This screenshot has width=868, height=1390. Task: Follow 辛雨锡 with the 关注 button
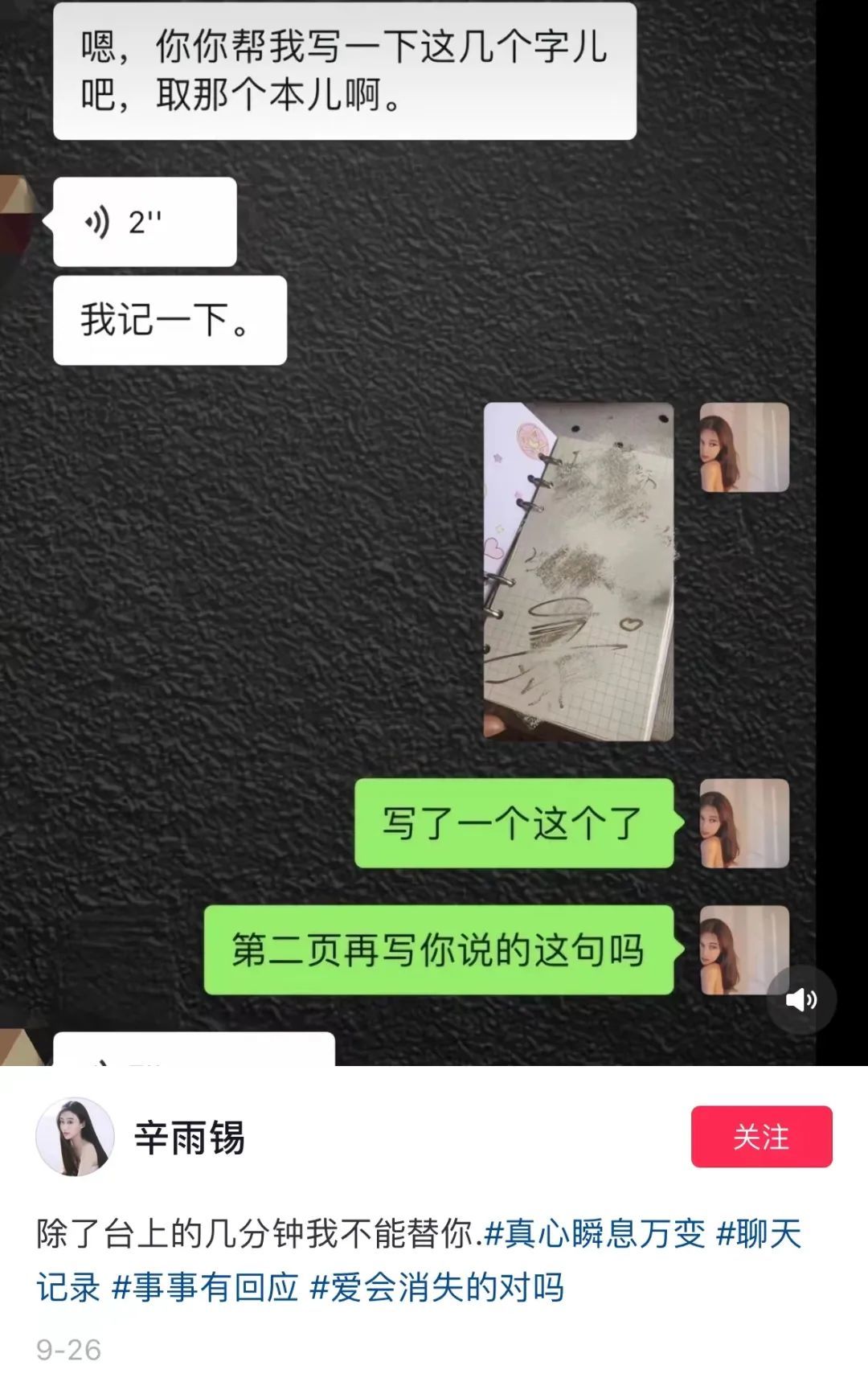point(761,1136)
